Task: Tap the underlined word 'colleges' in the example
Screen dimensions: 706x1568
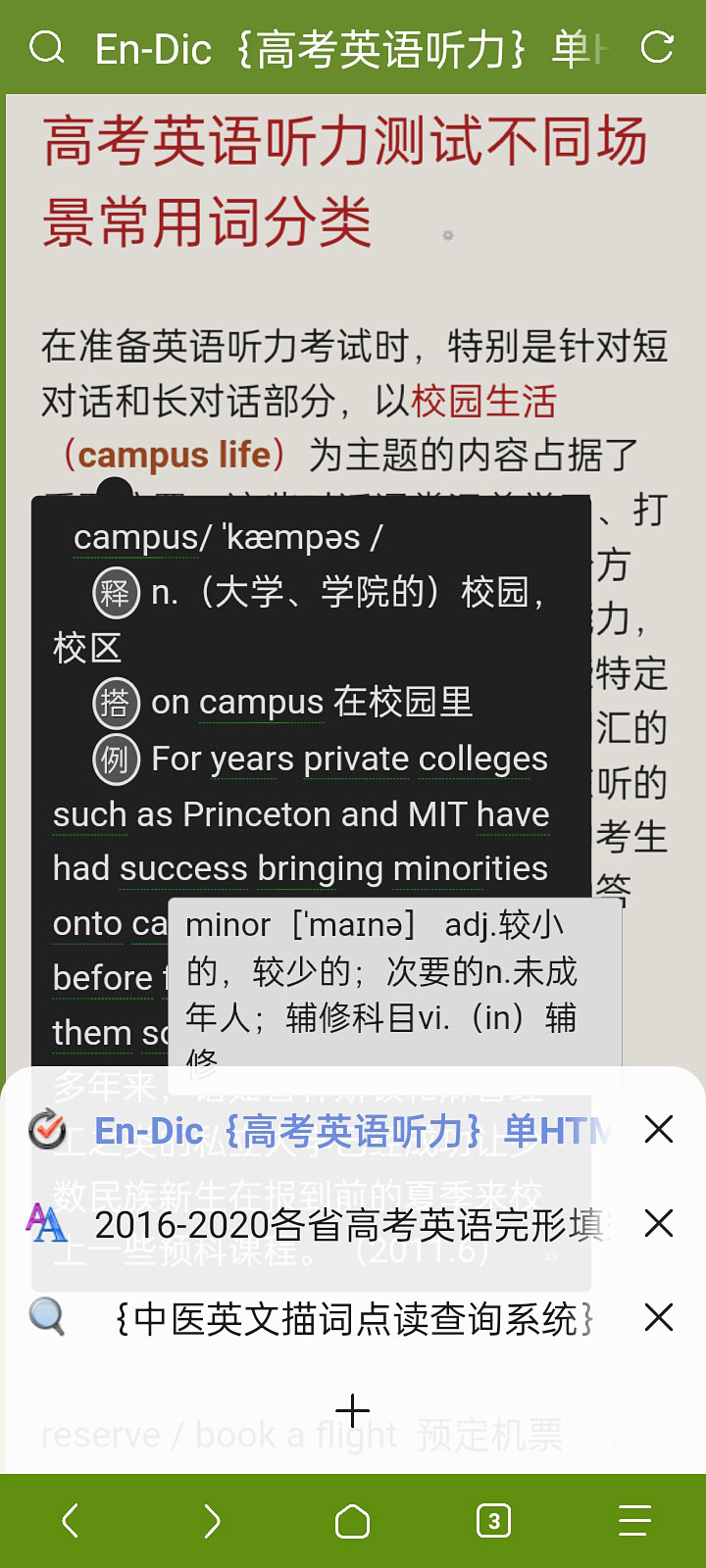Action: coord(483,759)
